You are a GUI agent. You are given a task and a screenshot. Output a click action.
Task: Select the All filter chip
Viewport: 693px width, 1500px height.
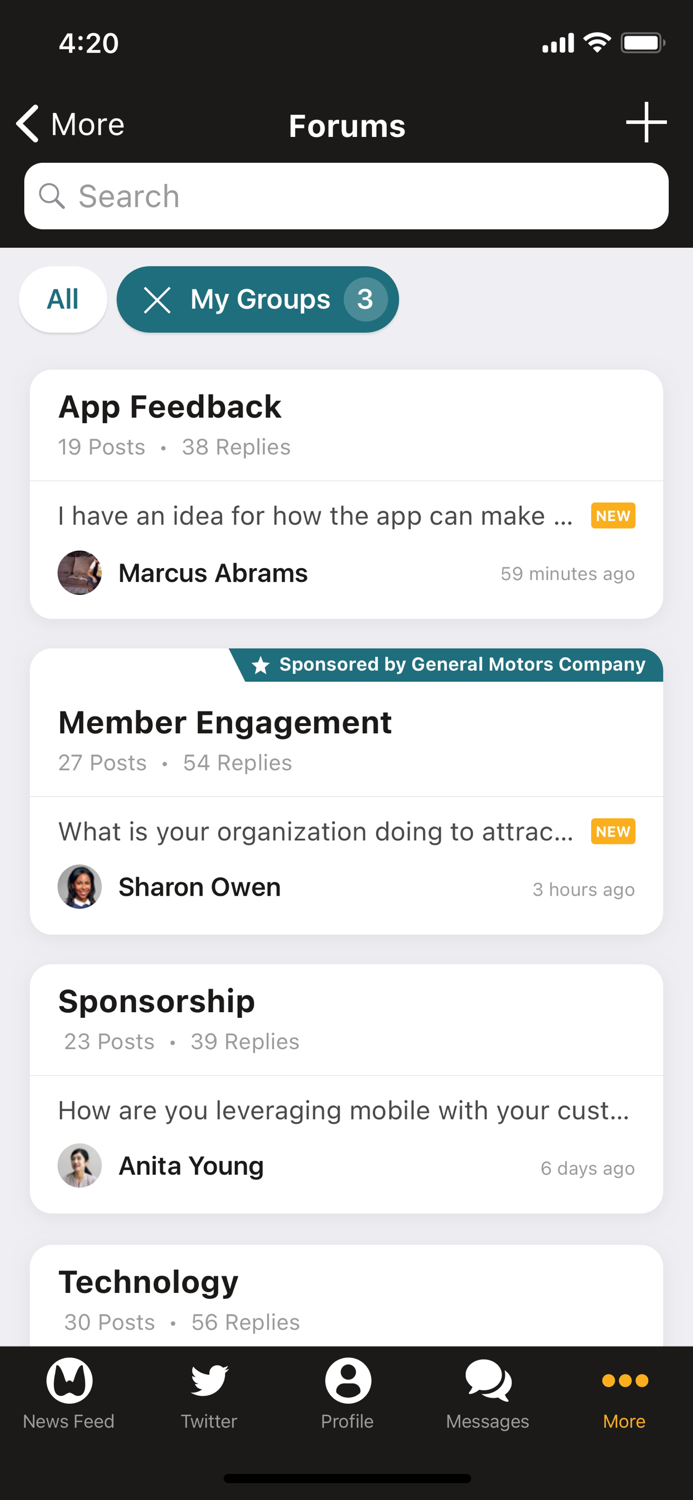[x=63, y=299]
